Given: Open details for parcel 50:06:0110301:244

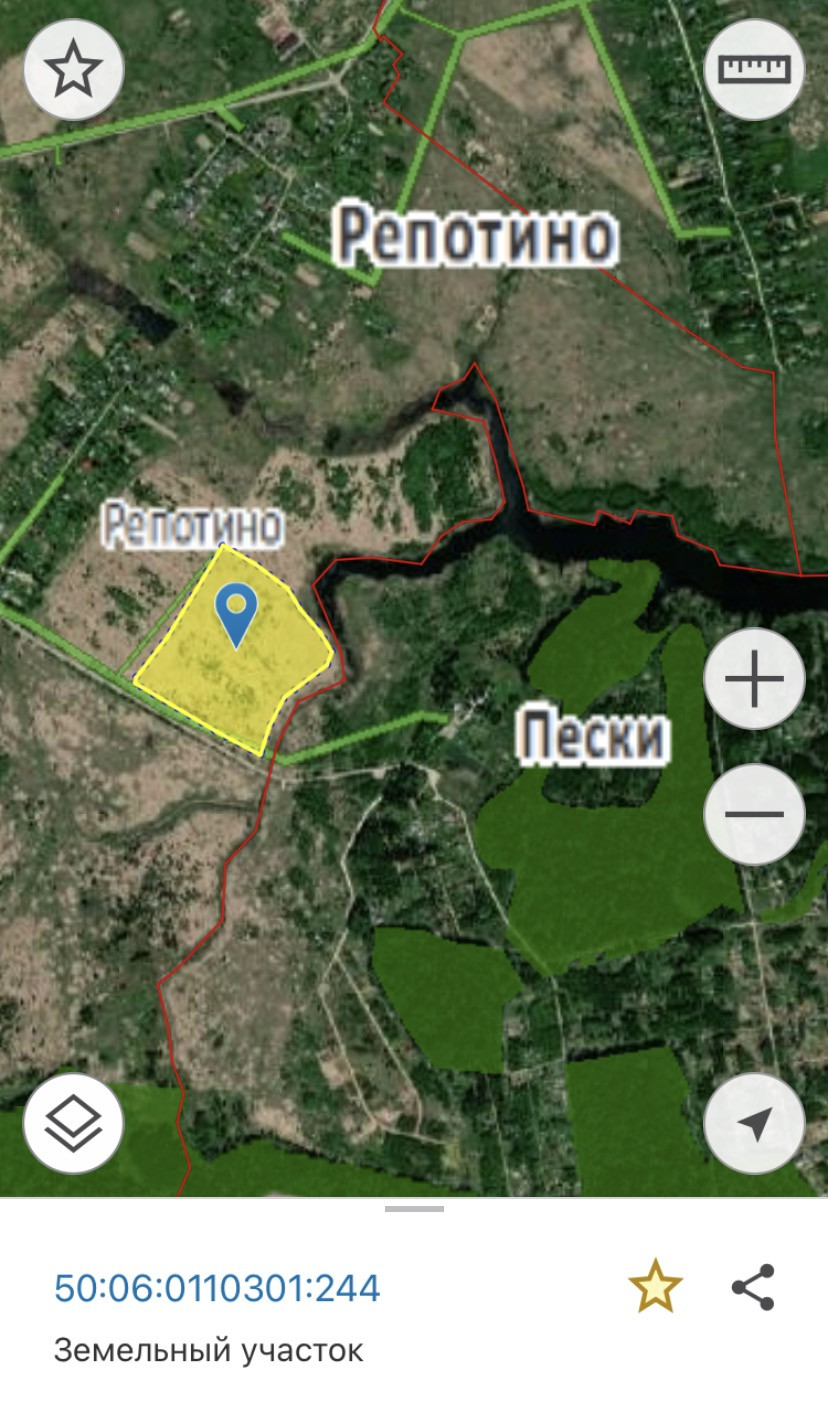Looking at the screenshot, I should pos(217,1288).
